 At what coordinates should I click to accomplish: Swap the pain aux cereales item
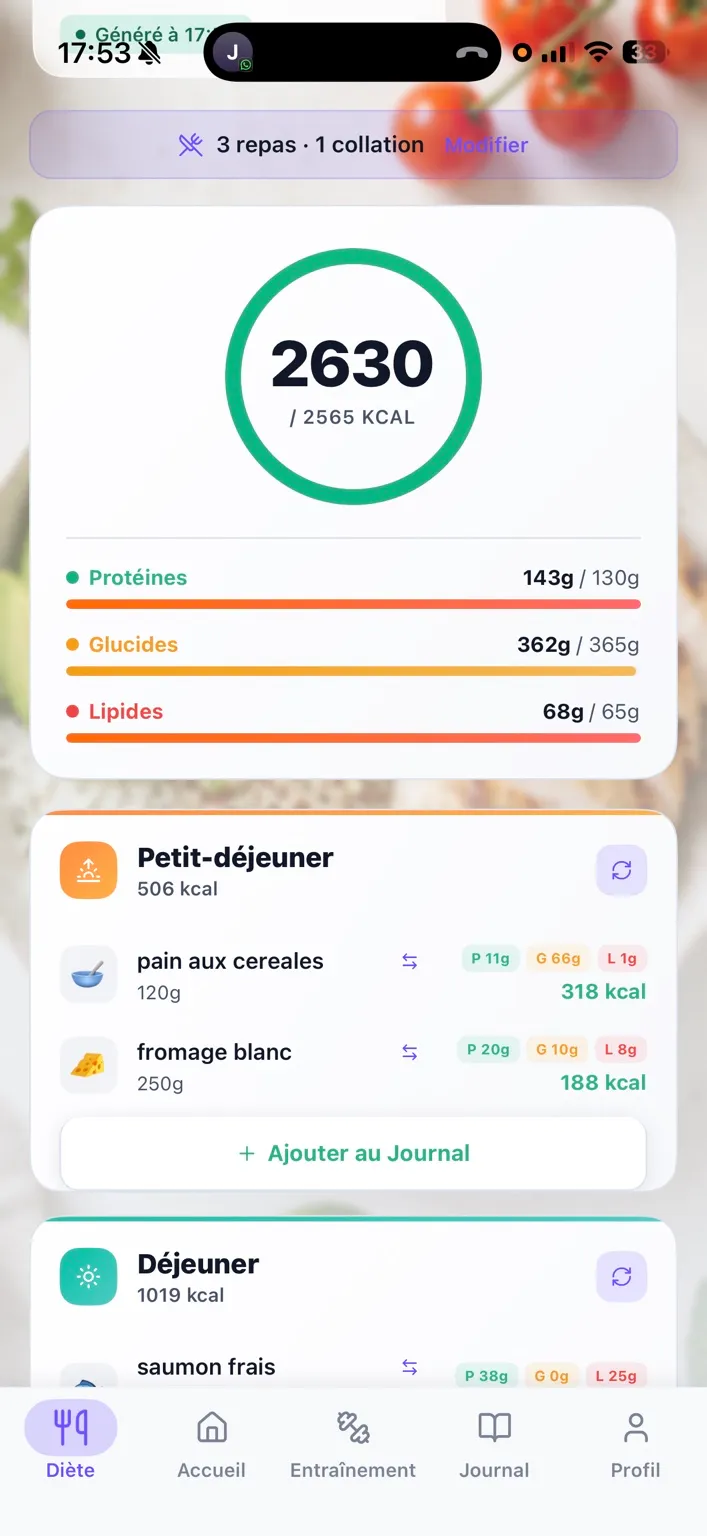pos(410,961)
